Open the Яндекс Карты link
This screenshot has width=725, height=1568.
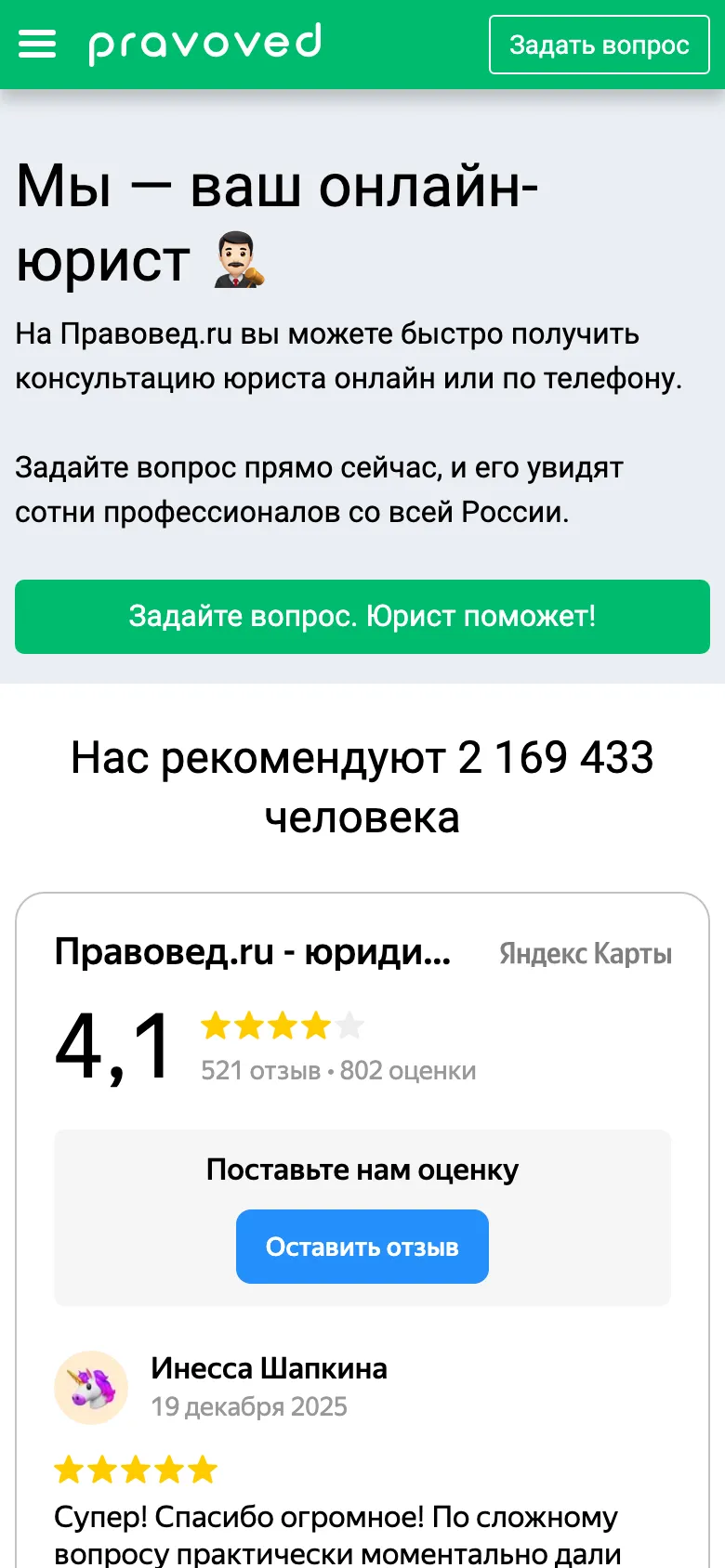[x=586, y=954]
